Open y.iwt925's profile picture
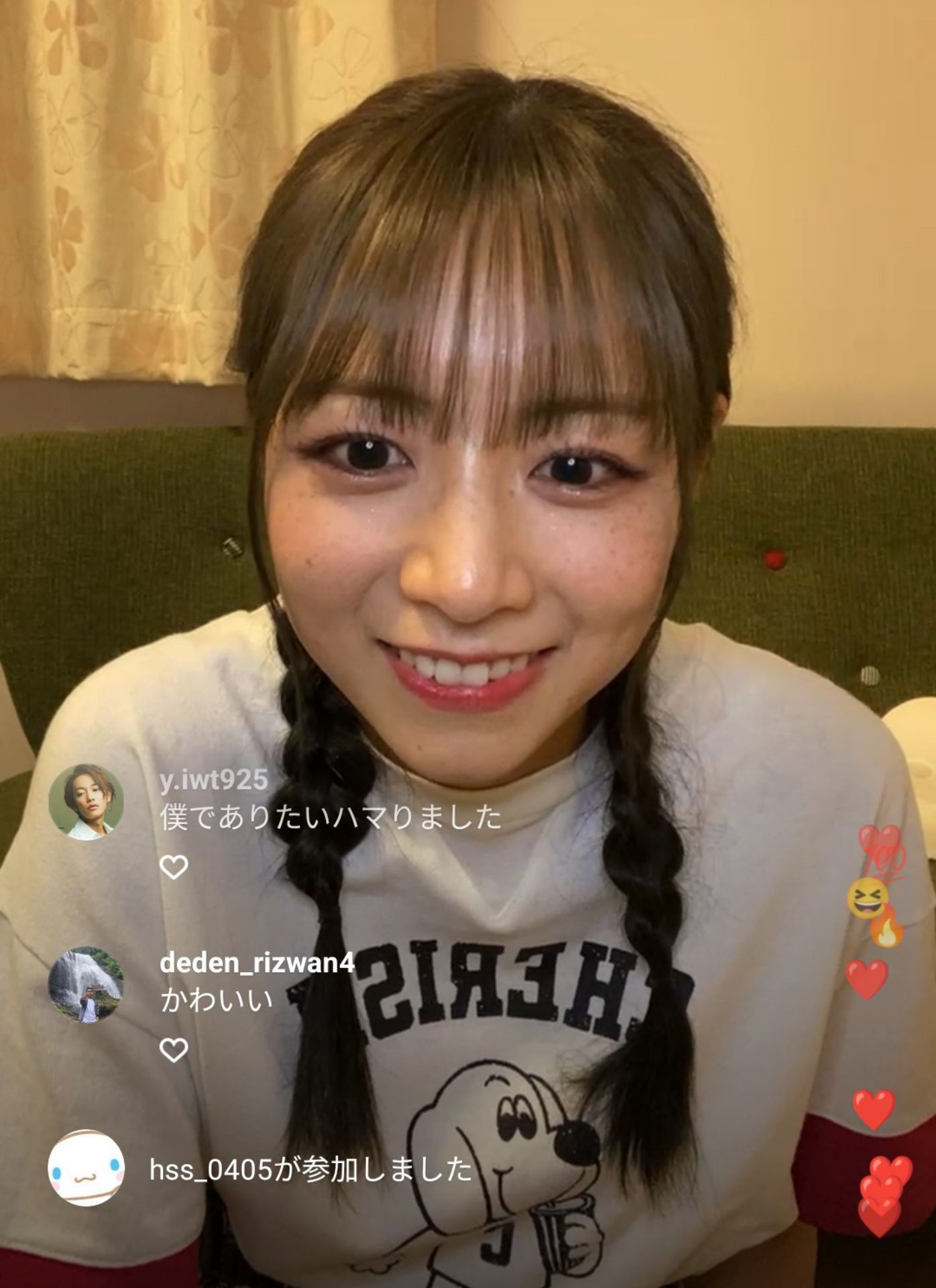 pyautogui.click(x=86, y=802)
